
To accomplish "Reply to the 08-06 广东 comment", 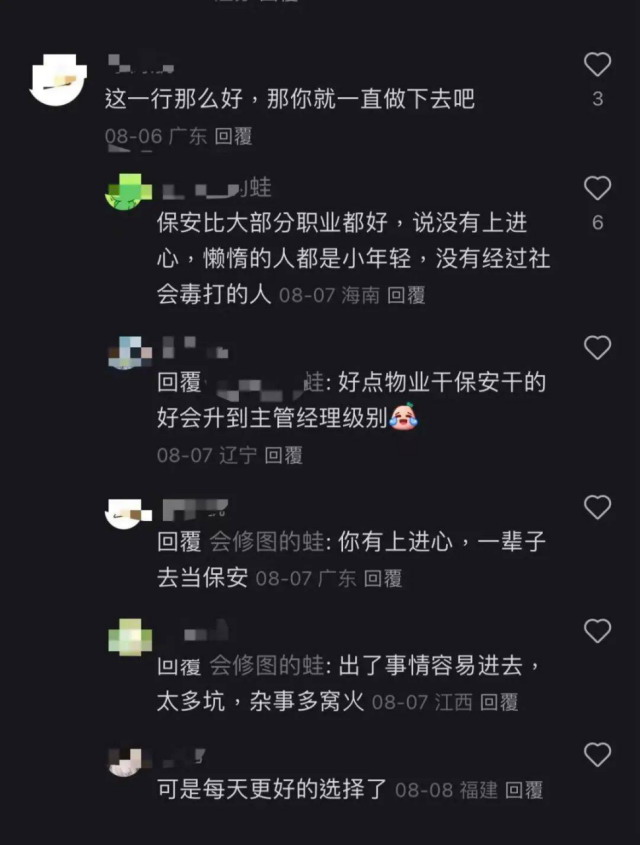I will [233, 136].
